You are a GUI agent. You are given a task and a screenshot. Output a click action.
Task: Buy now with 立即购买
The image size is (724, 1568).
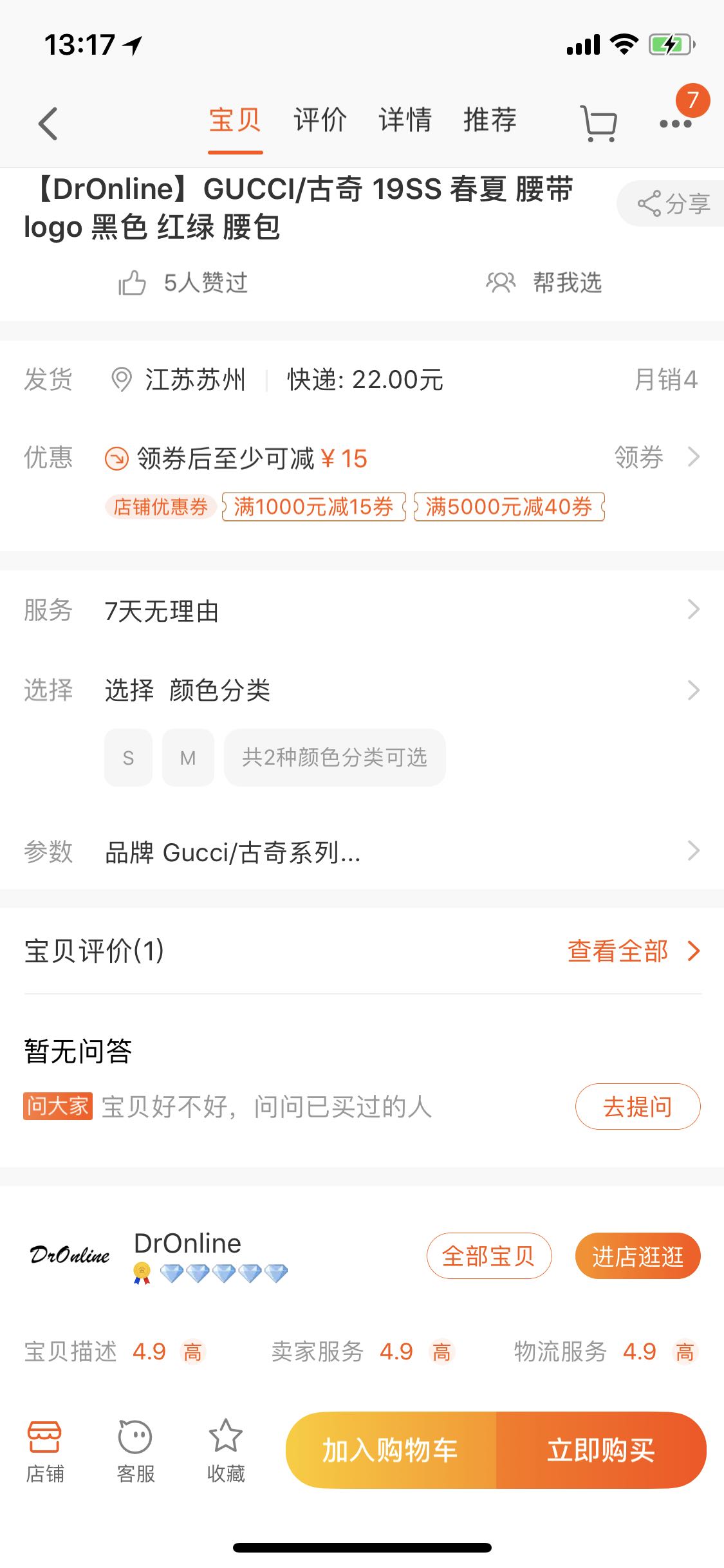(x=601, y=1450)
